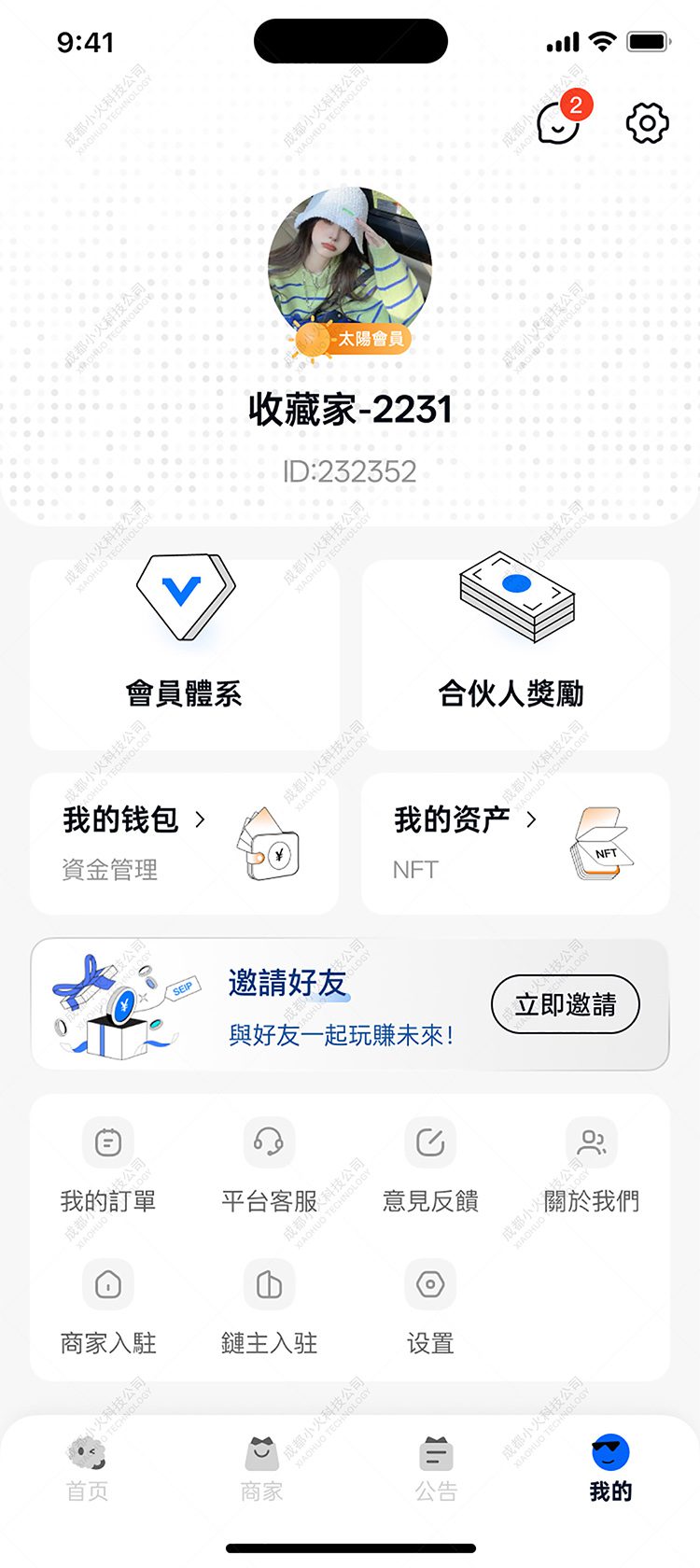Select the 我的 tab
700x1568 pixels.
610,1469
